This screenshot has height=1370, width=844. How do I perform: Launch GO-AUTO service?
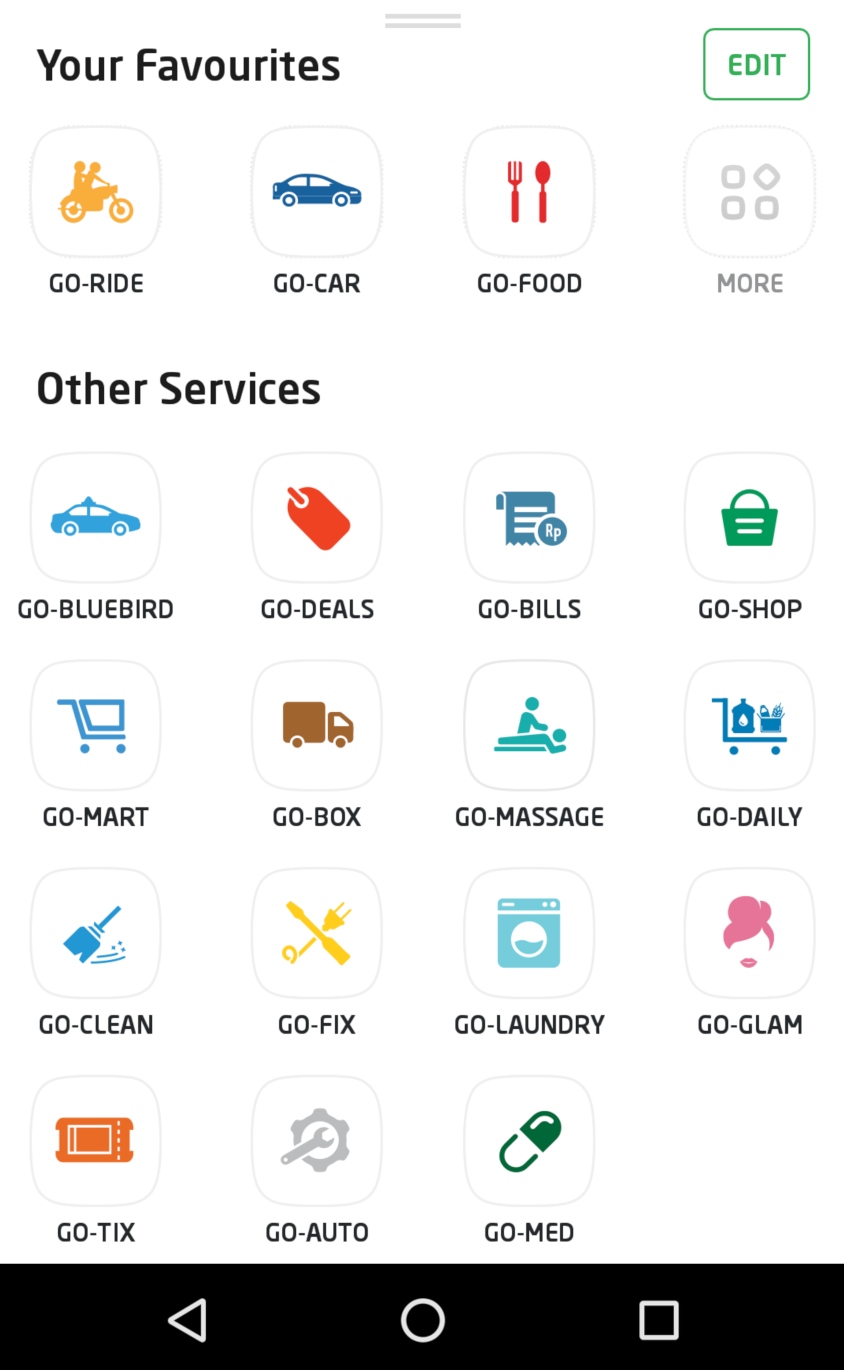pyautogui.click(x=317, y=1141)
